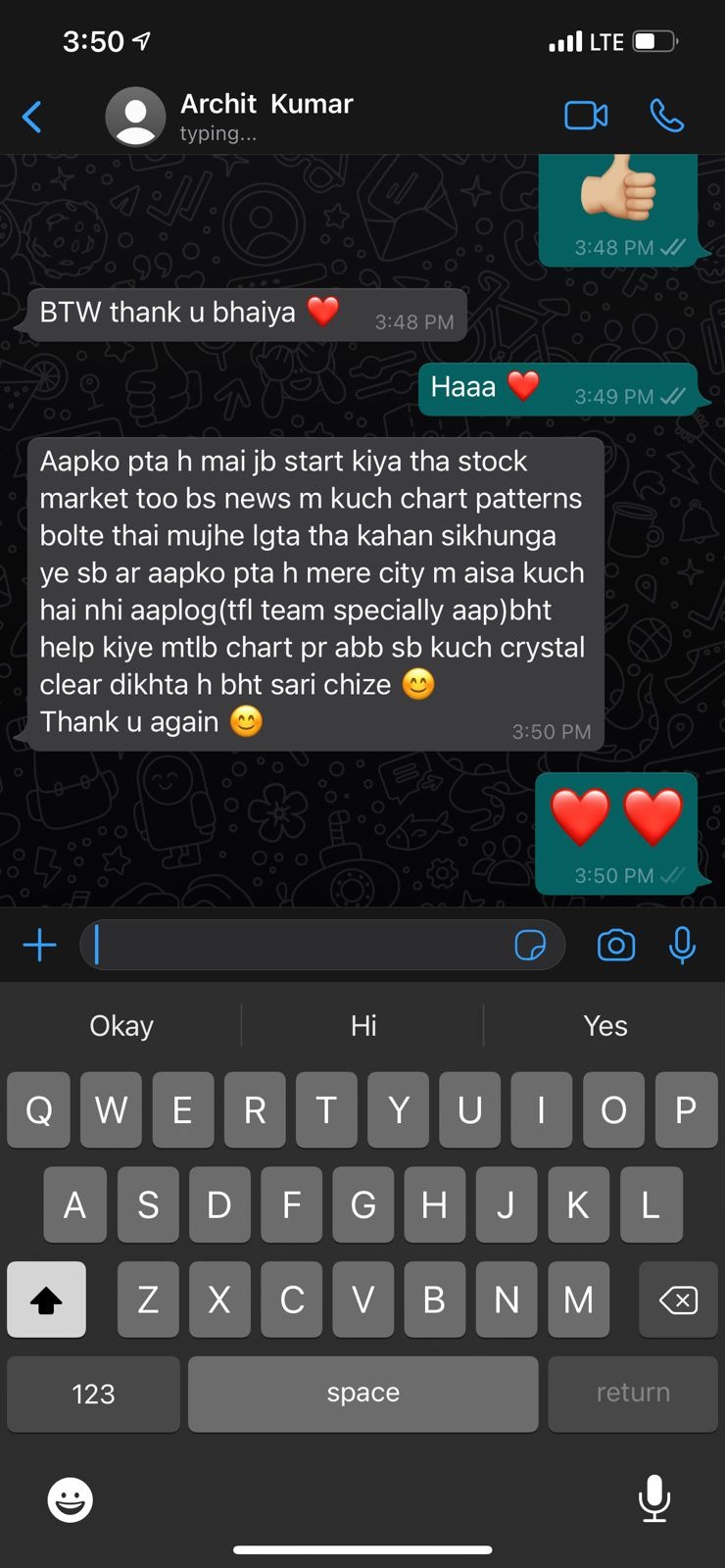725x1568 pixels.
Task: Start a voice call with Archit Kumar
Action: (x=667, y=116)
